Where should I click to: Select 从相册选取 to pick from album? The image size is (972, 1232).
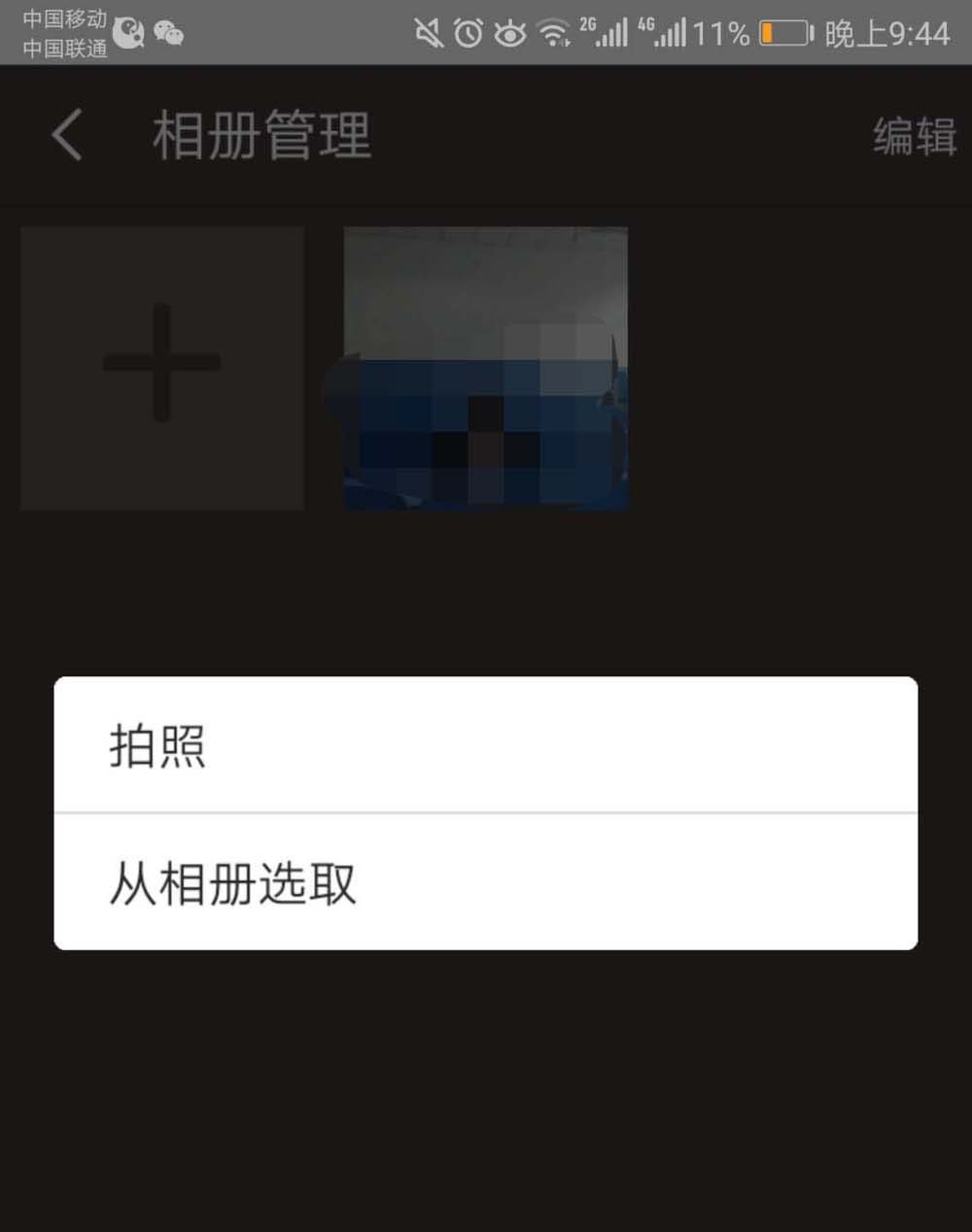[x=484, y=882]
